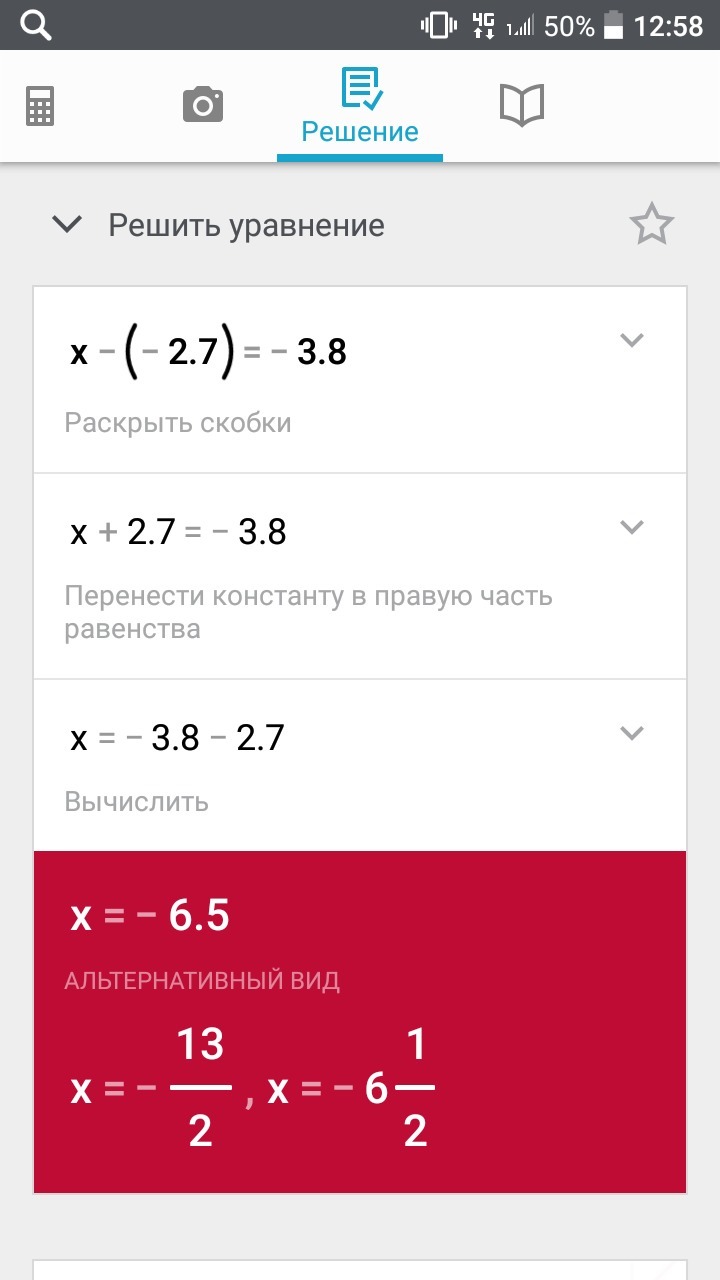Viewport: 720px width, 1280px height.
Task: Expand the Перенести константу step
Action: coord(631,527)
